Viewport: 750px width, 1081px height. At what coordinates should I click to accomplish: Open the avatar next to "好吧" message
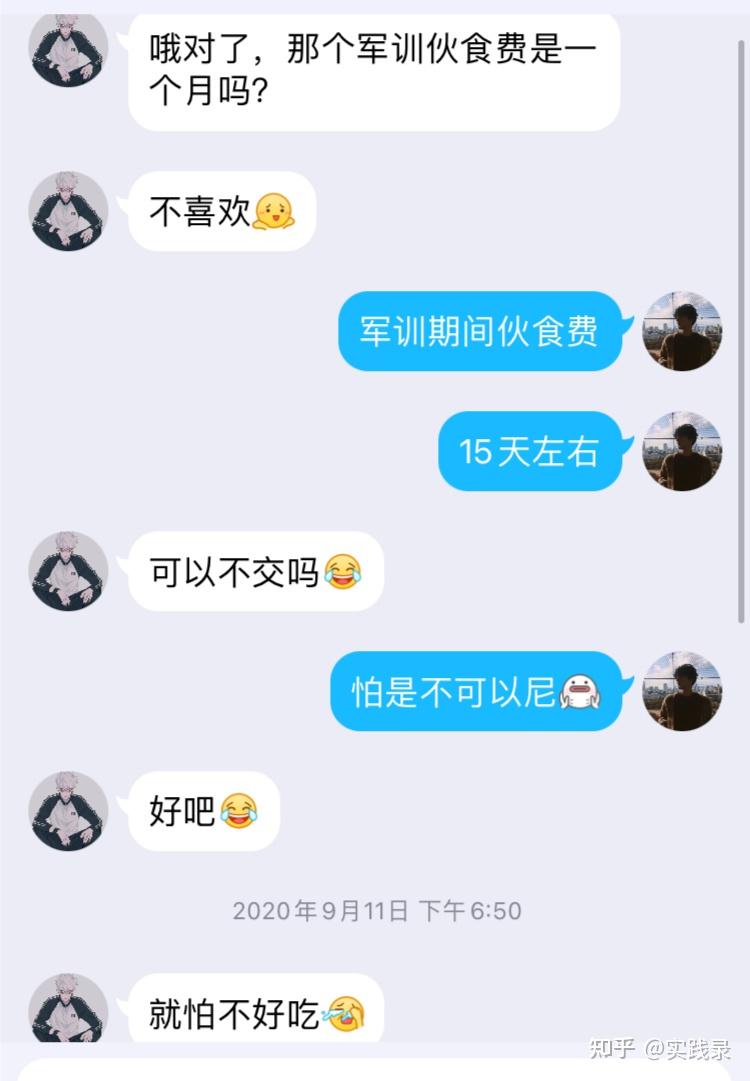point(68,811)
